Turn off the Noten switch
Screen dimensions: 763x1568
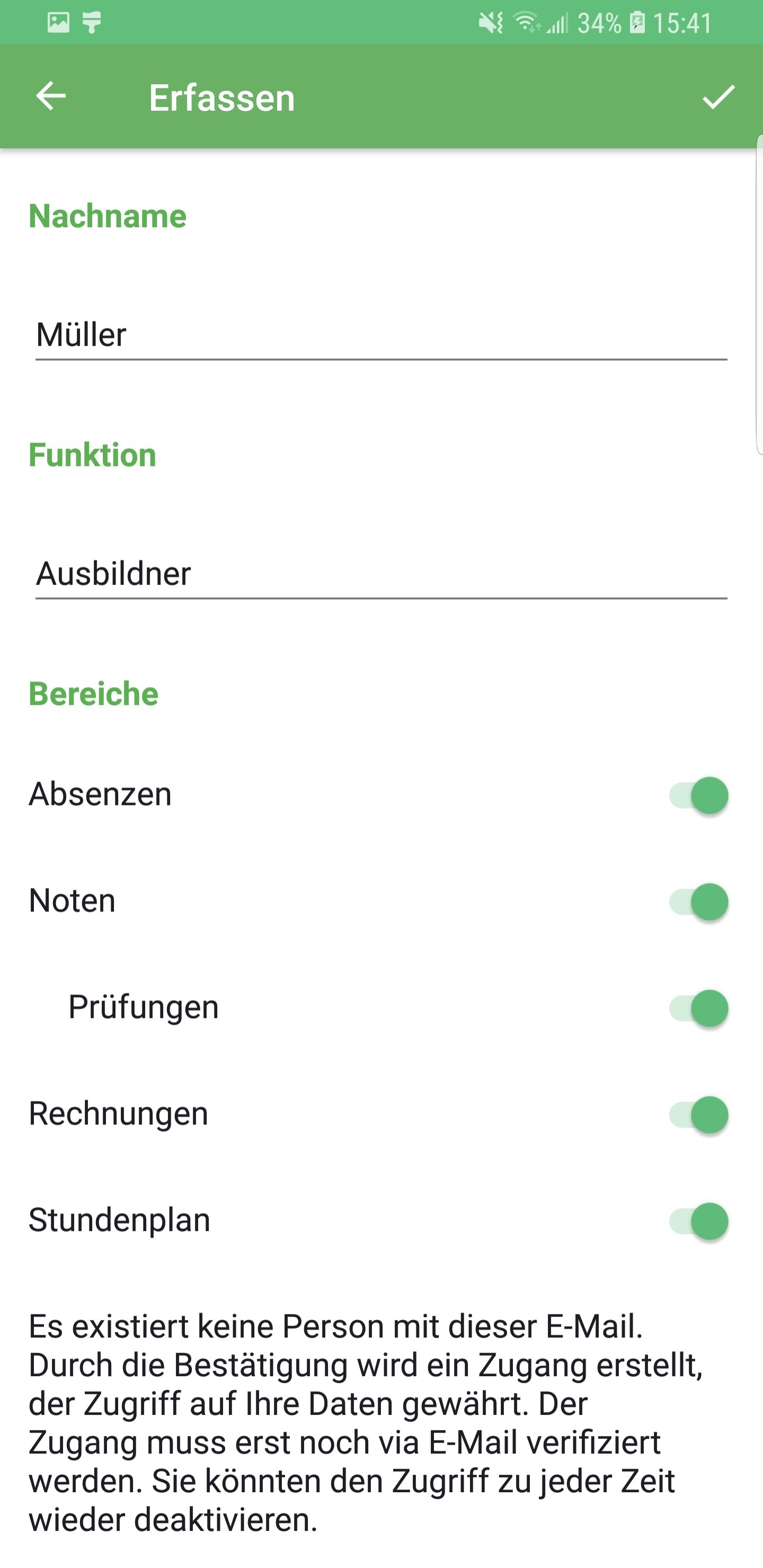(698, 901)
